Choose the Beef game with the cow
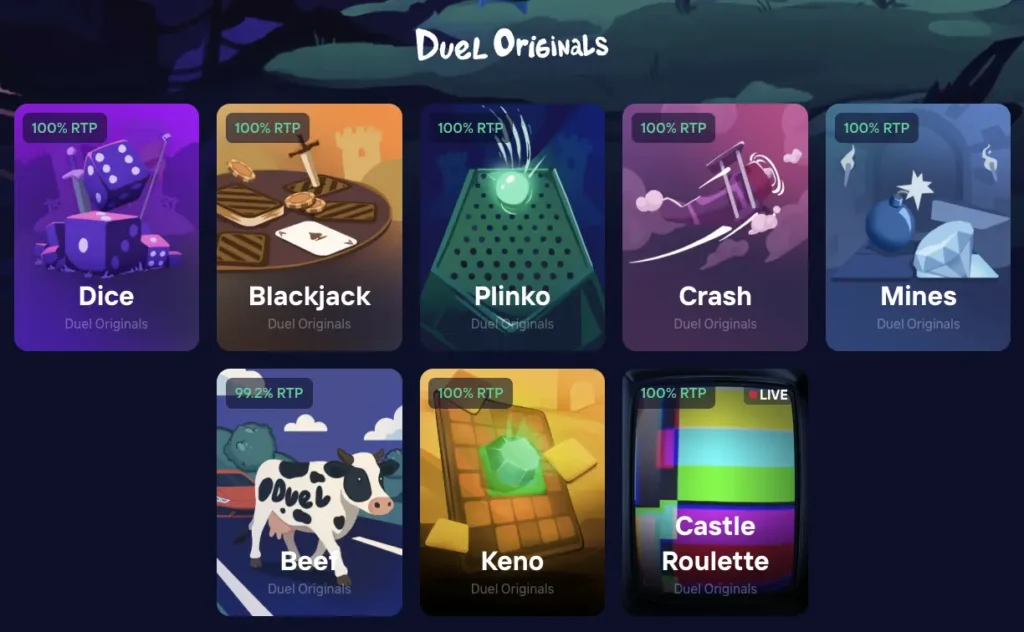The image size is (1024, 632). (x=309, y=492)
